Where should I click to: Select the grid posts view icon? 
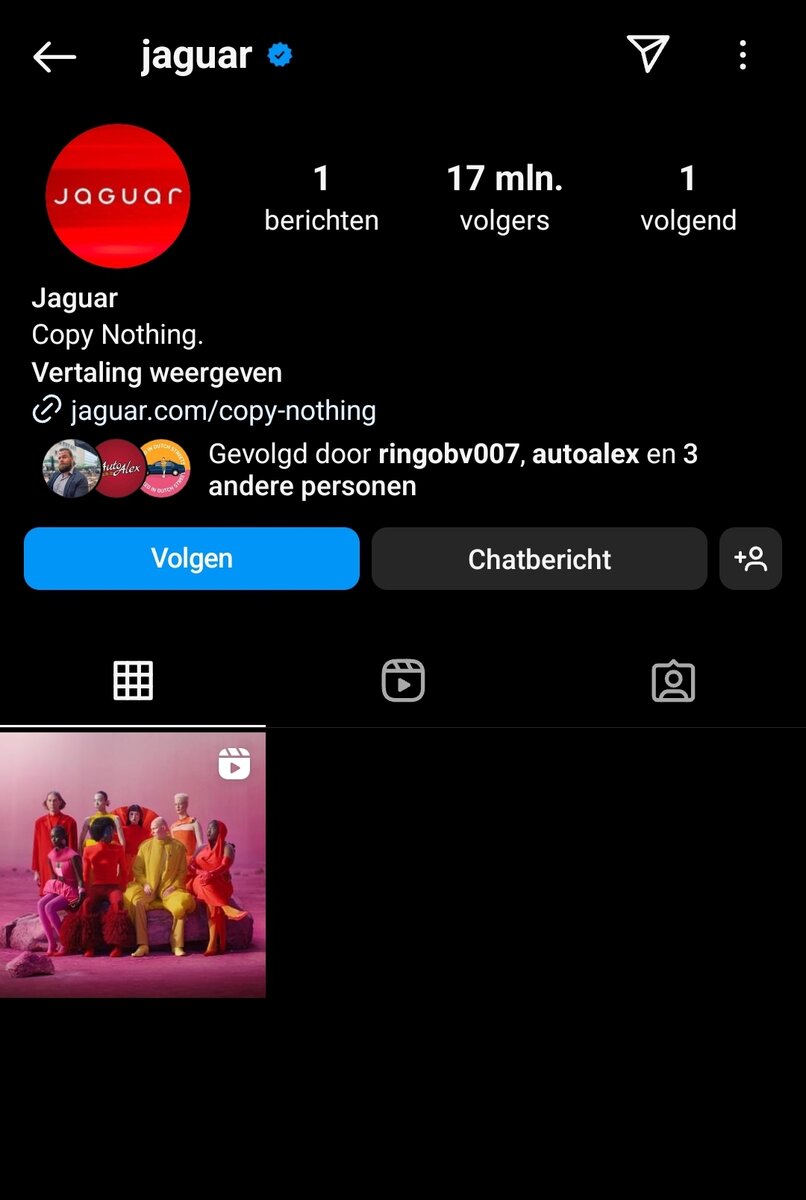pos(133,681)
